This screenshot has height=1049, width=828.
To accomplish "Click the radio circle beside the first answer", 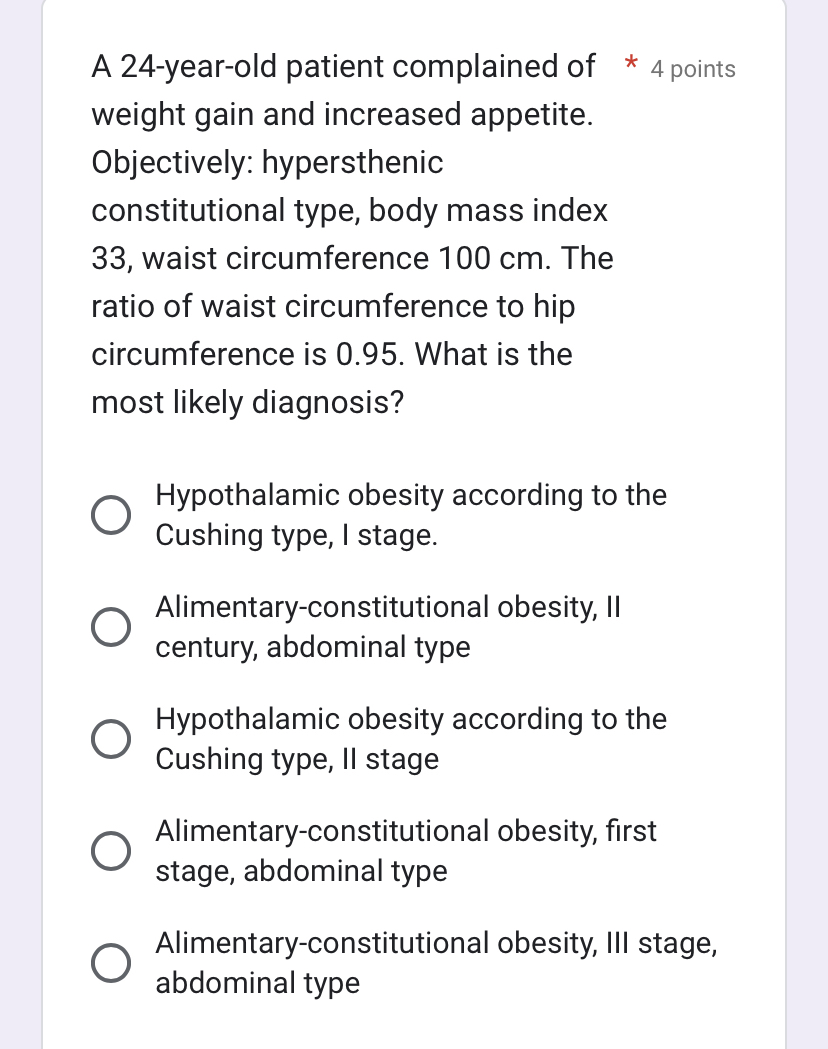I will click(x=111, y=514).
